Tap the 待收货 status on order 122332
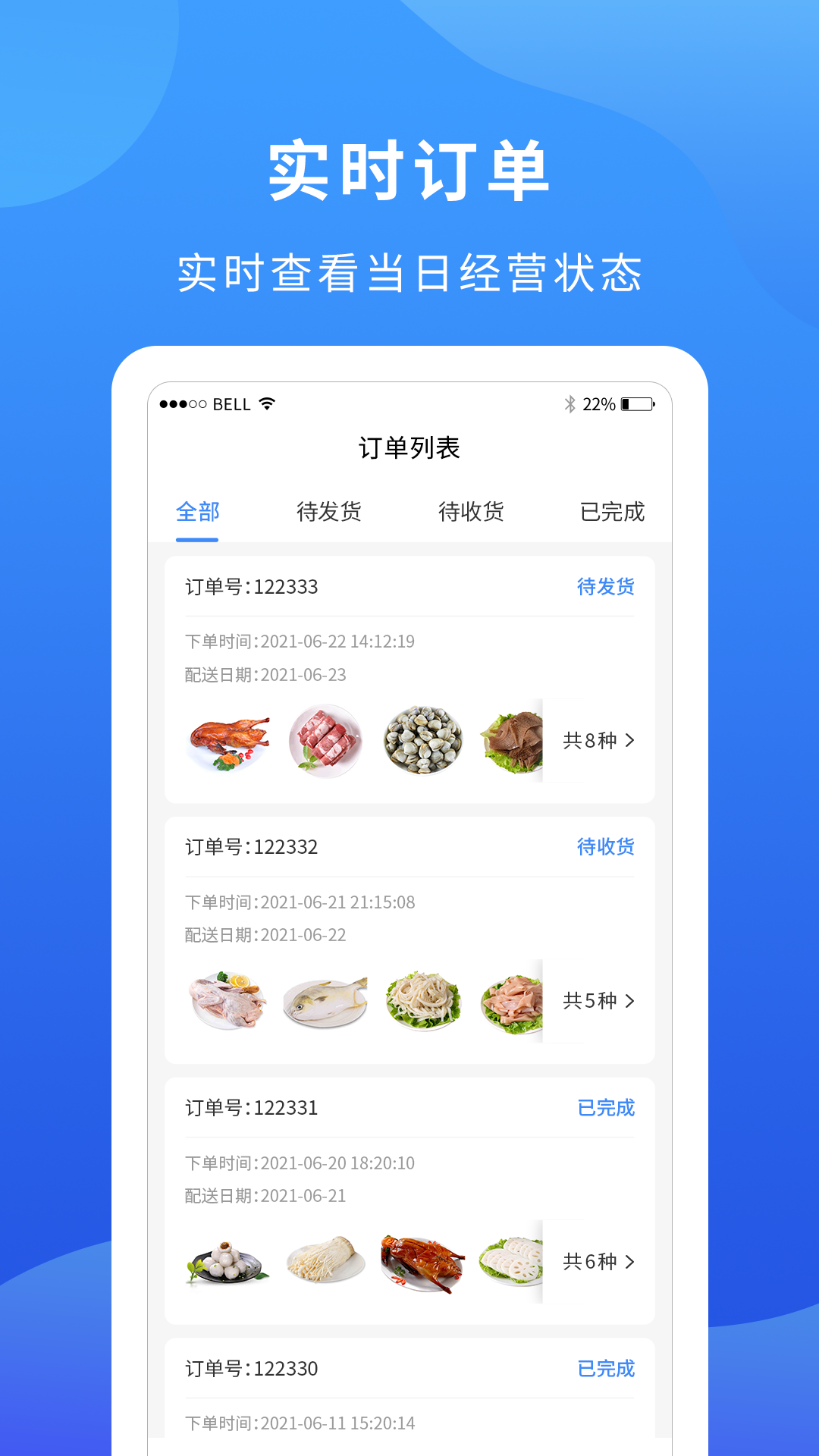Image resolution: width=819 pixels, height=1456 pixels. [605, 848]
